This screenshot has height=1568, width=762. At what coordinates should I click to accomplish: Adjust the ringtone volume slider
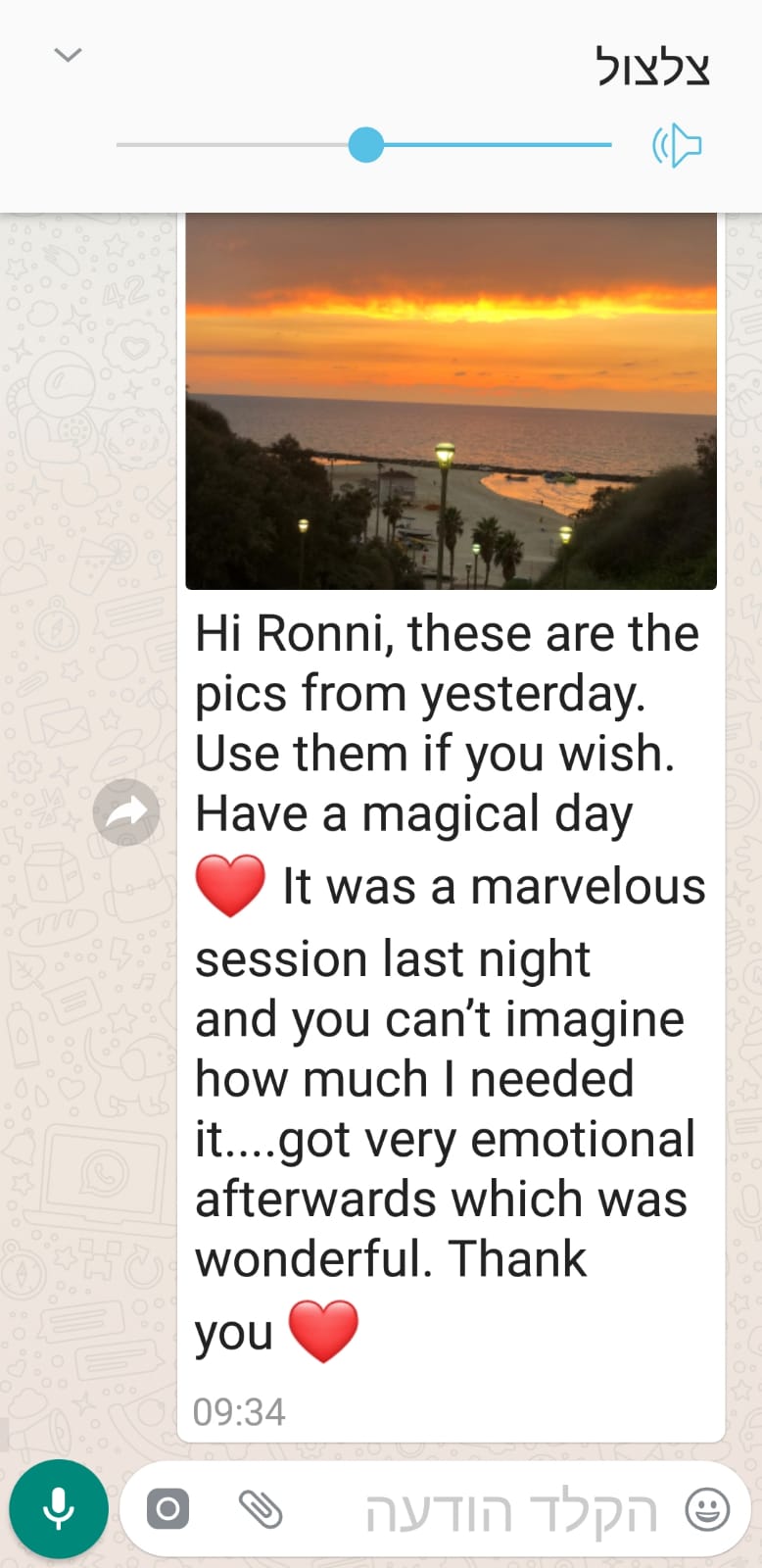click(364, 145)
